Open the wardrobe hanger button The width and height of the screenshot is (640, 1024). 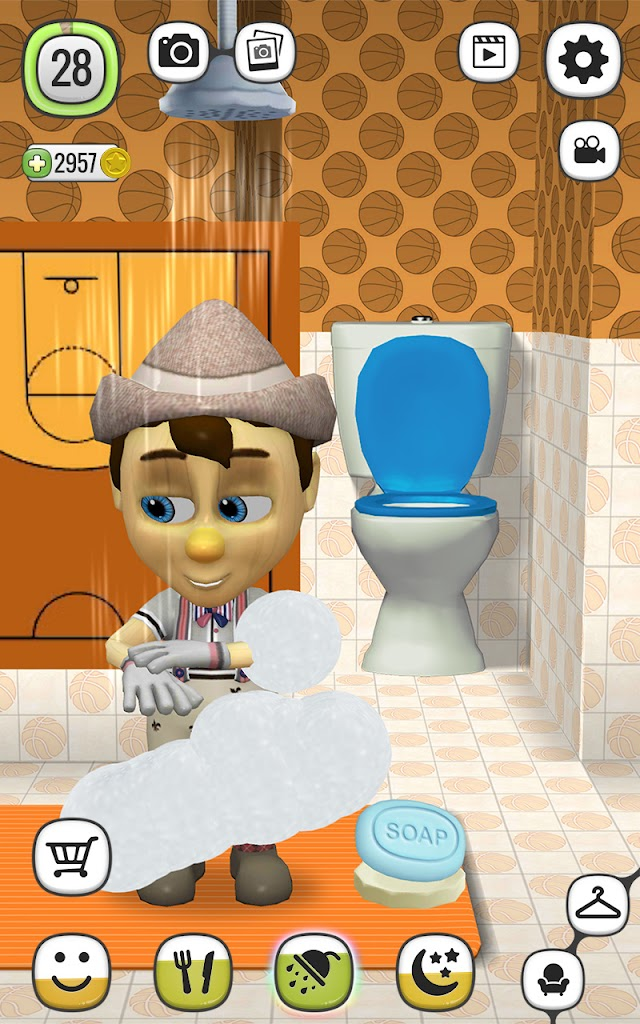pyautogui.click(x=597, y=904)
